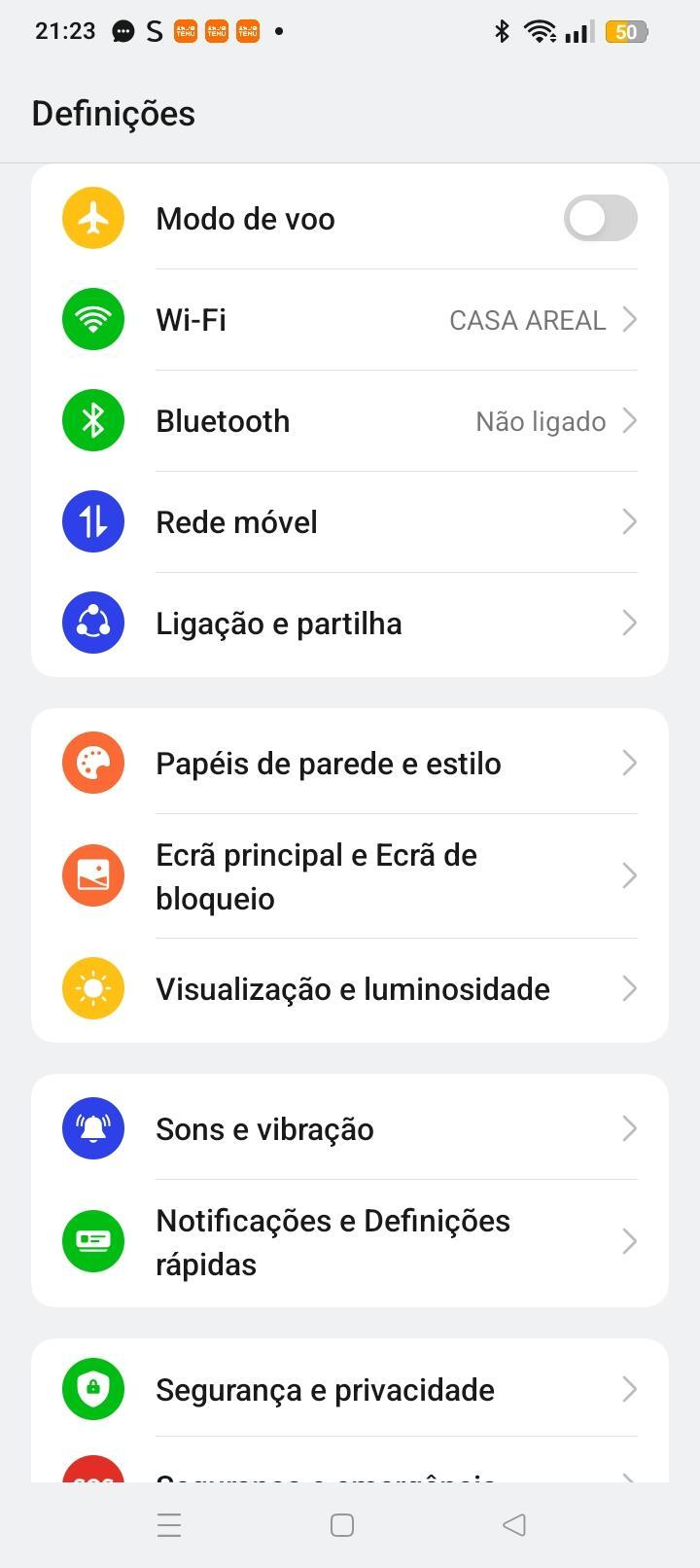
Task: Go to the home screen
Action: (342, 1525)
